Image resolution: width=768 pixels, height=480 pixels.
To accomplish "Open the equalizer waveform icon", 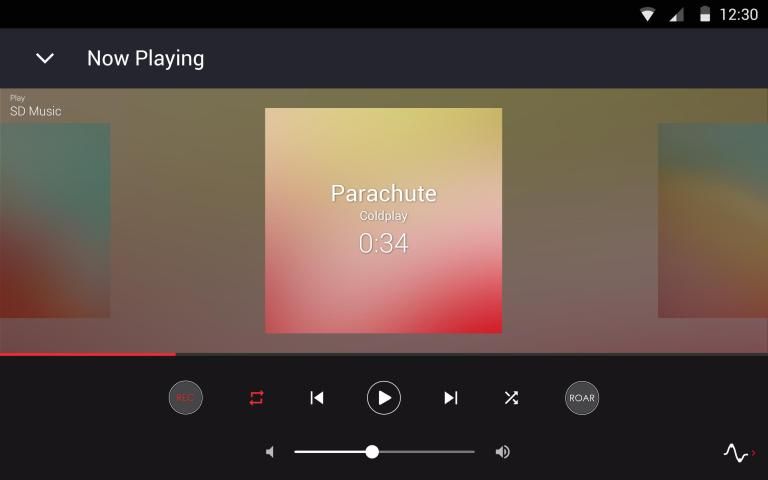I will click(738, 453).
